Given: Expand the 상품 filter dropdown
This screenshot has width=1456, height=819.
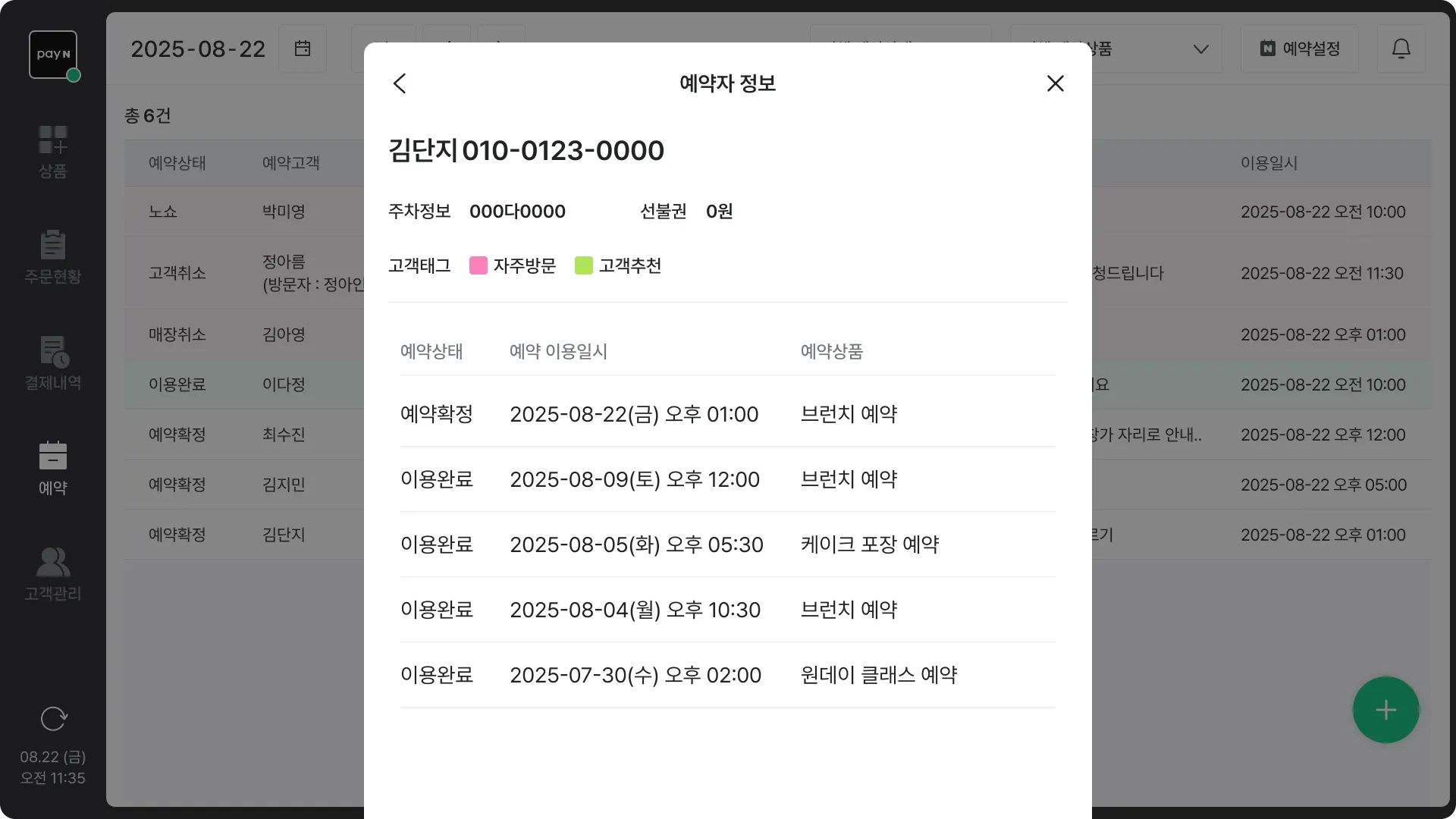Looking at the screenshot, I should click(1200, 49).
